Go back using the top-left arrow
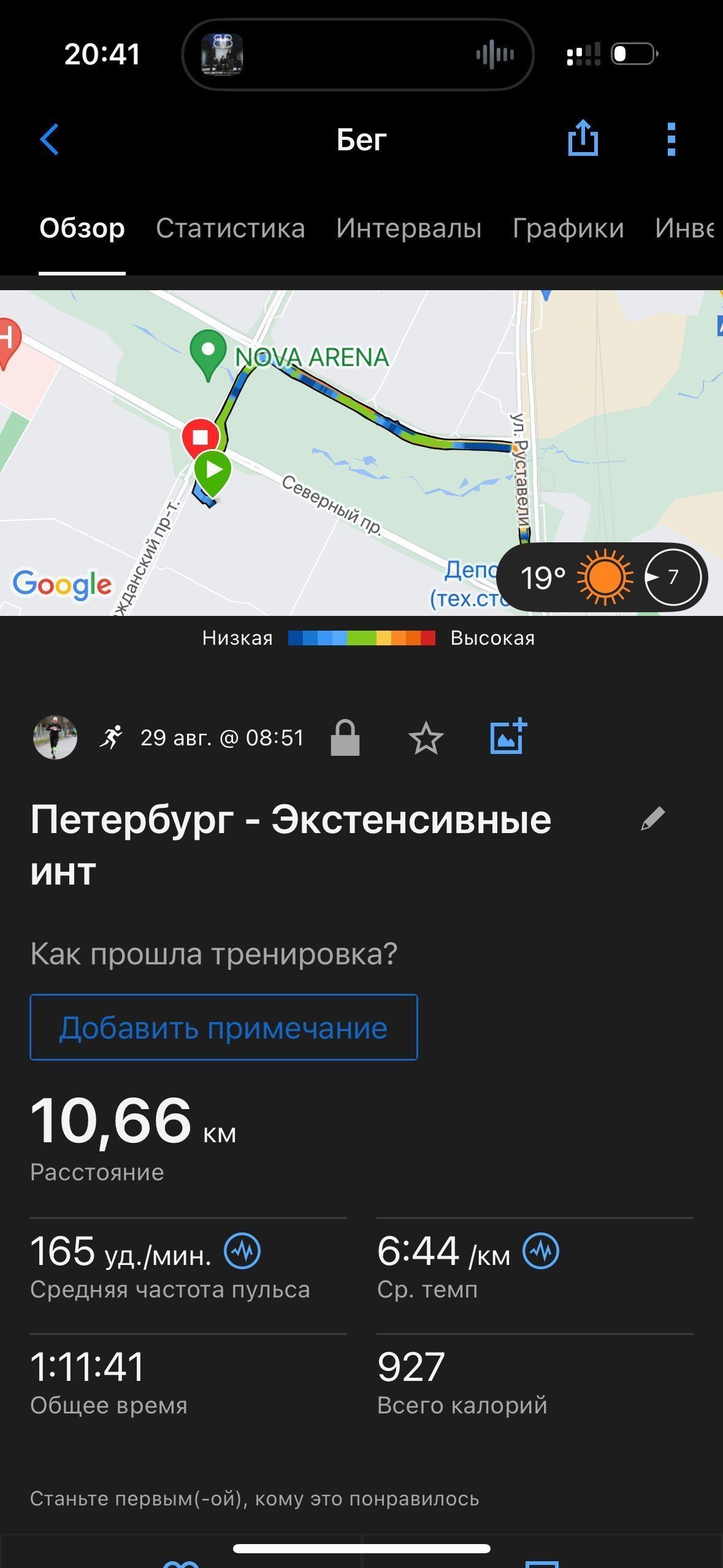 (x=49, y=139)
